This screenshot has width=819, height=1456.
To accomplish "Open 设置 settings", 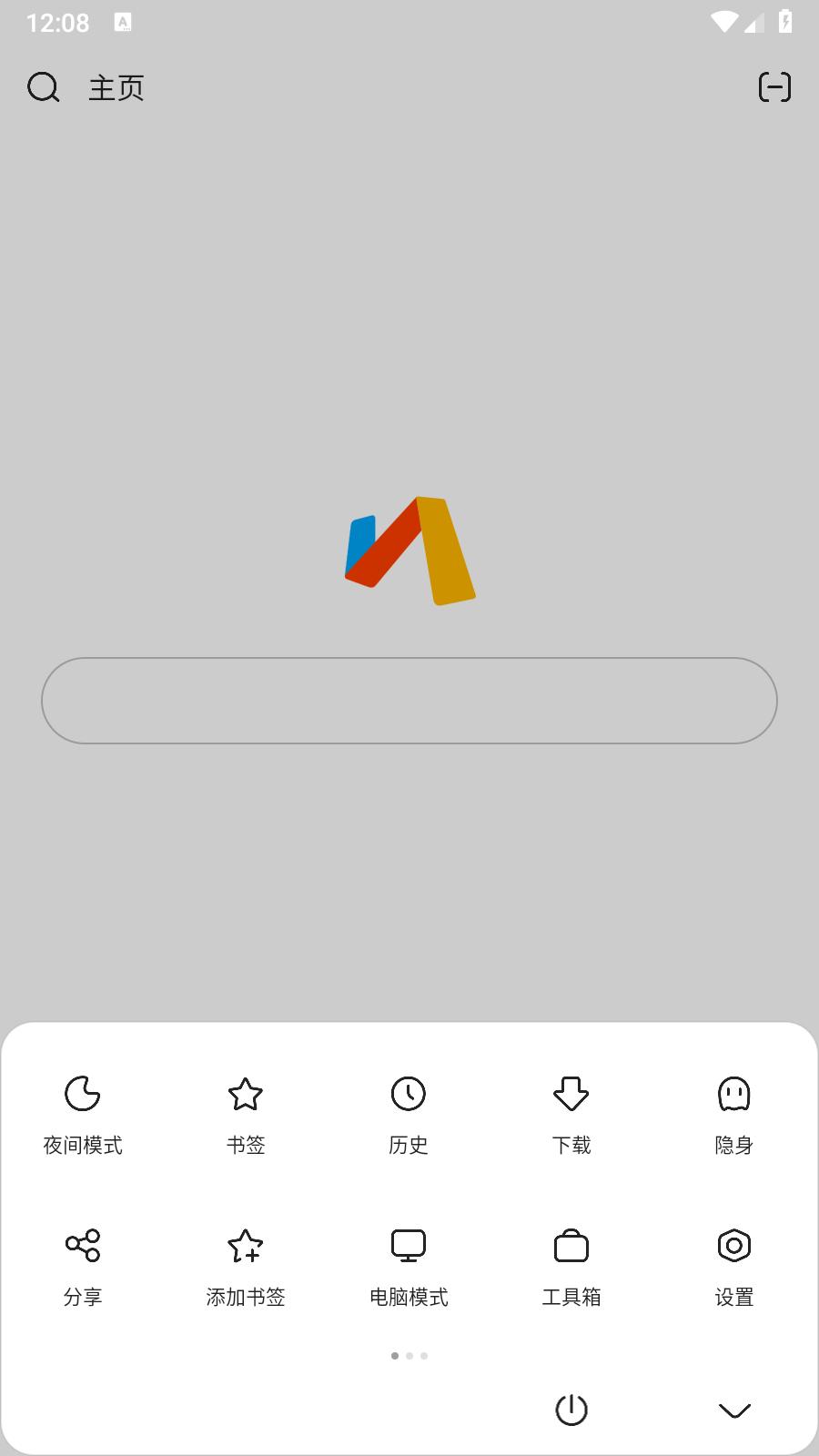I will point(734,1267).
